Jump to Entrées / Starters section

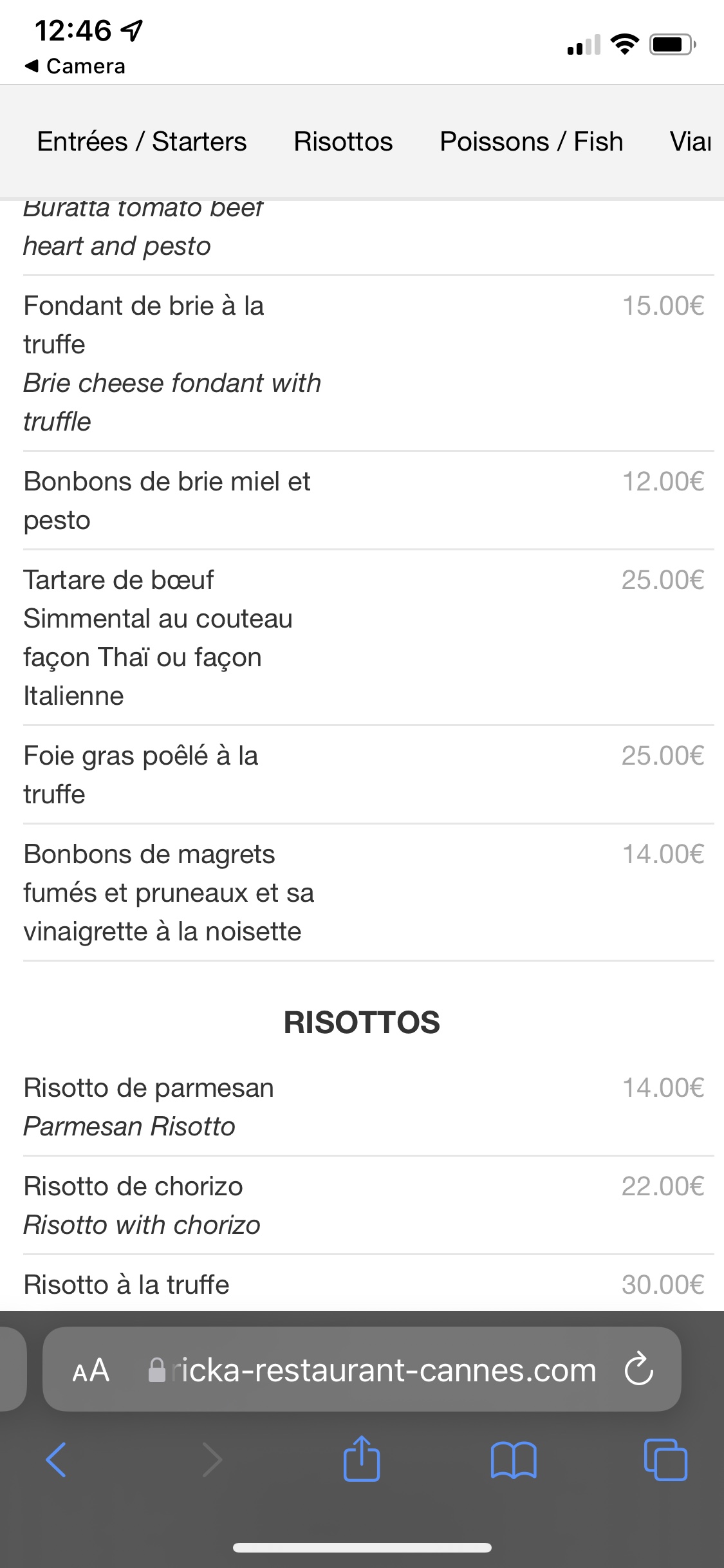click(x=142, y=142)
